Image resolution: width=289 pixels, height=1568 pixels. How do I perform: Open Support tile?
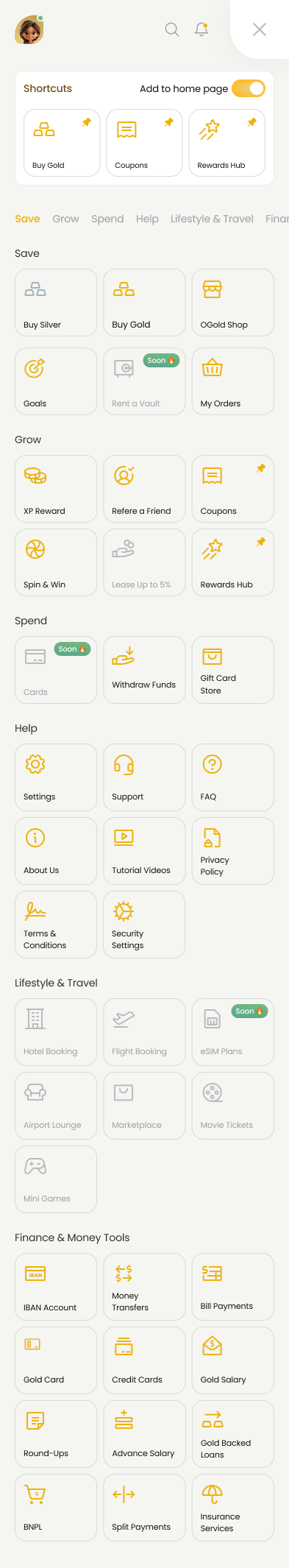pyautogui.click(x=144, y=777)
